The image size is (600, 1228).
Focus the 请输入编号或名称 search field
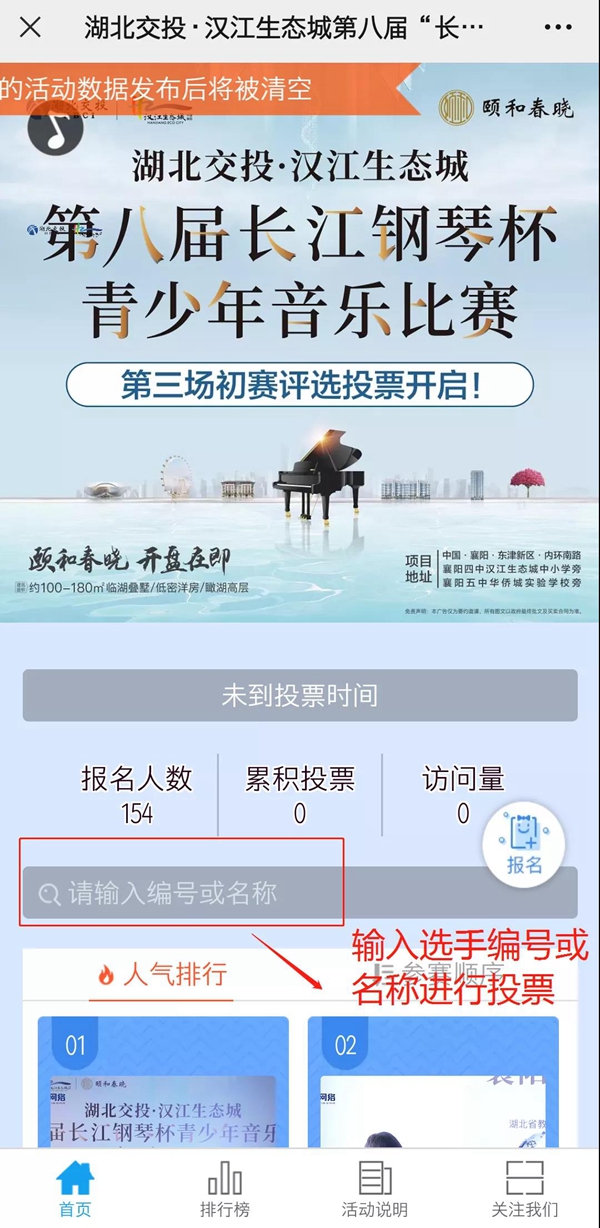point(300,893)
